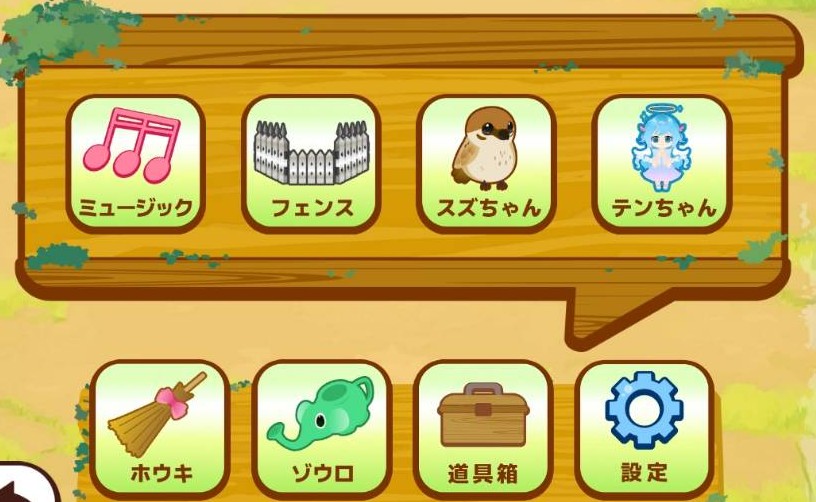Open 設定 settings gear
Screen dimensions: 816x502
(x=645, y=427)
